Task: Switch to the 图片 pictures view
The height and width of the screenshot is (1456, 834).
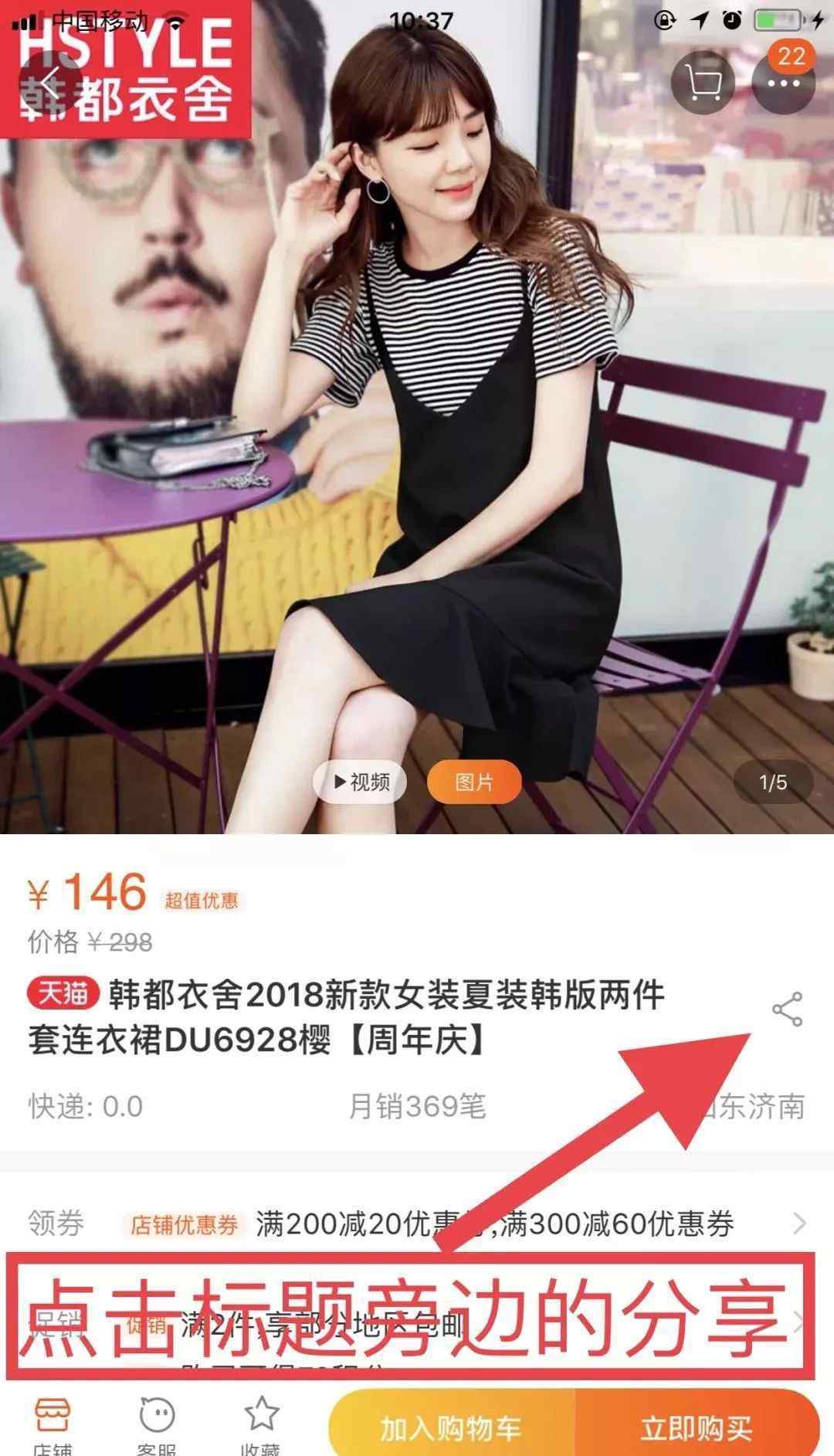Action: pyautogui.click(x=474, y=782)
